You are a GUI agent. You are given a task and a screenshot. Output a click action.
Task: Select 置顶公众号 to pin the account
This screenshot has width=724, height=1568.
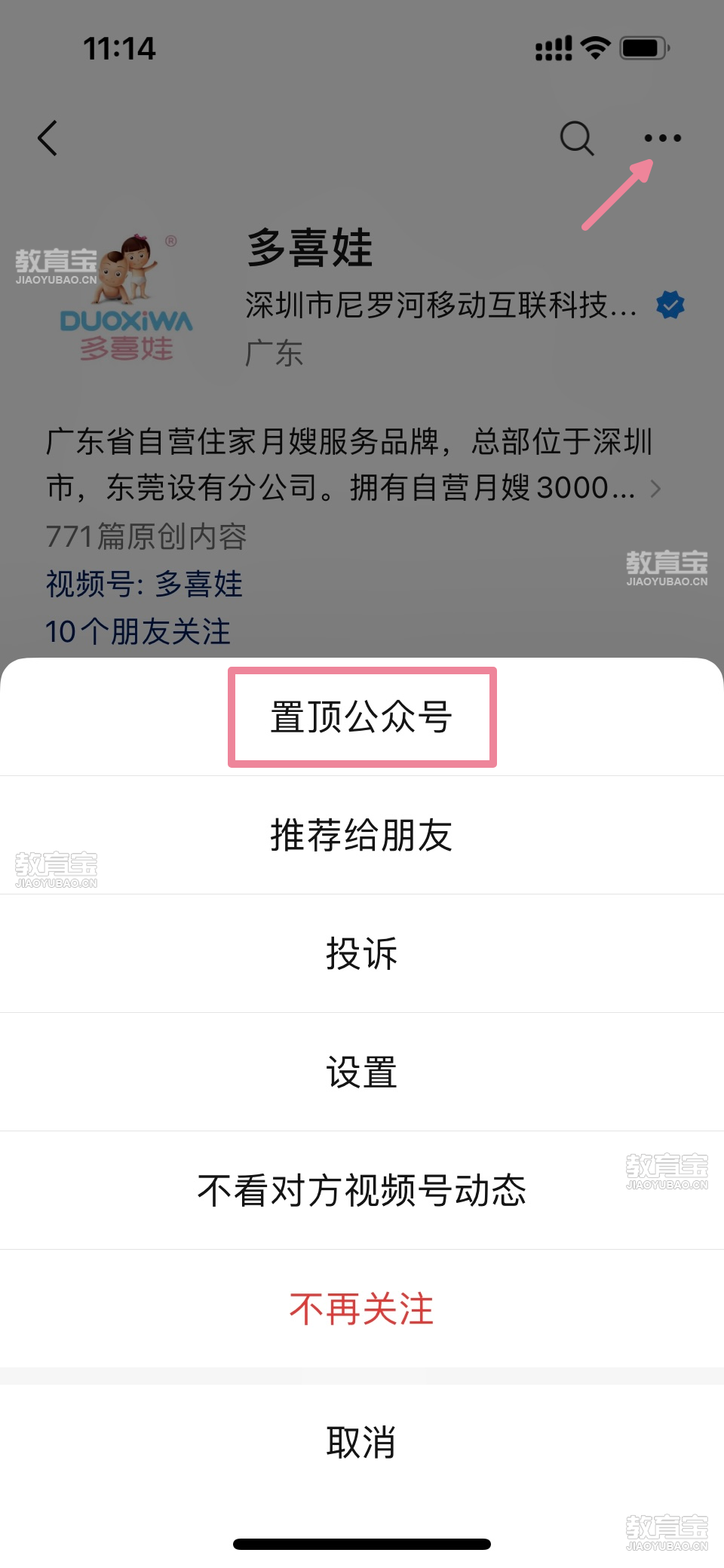pyautogui.click(x=362, y=716)
